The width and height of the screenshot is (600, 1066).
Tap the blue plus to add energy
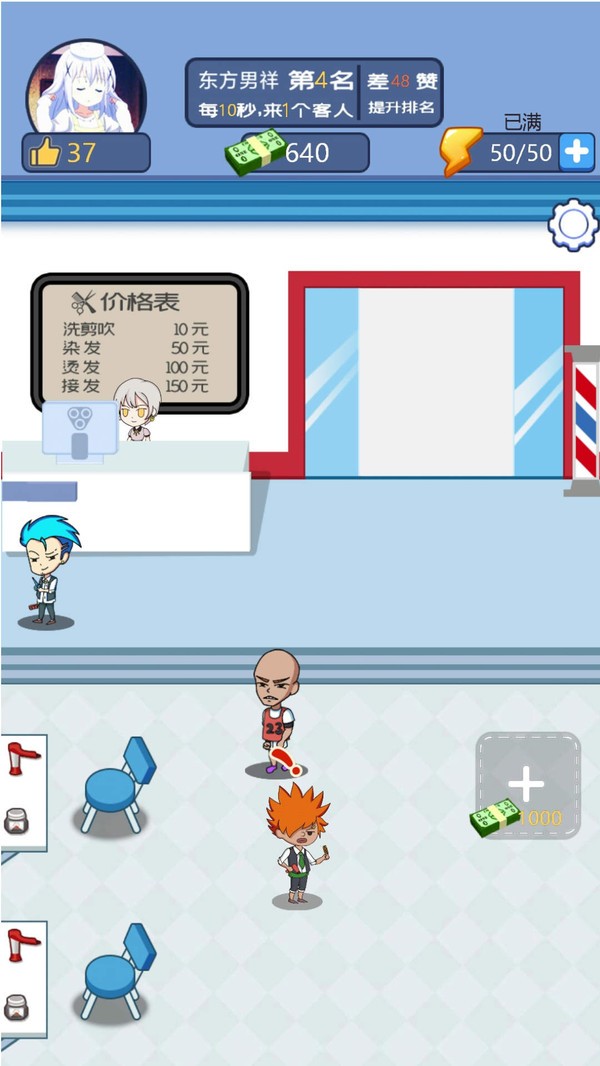point(576,153)
